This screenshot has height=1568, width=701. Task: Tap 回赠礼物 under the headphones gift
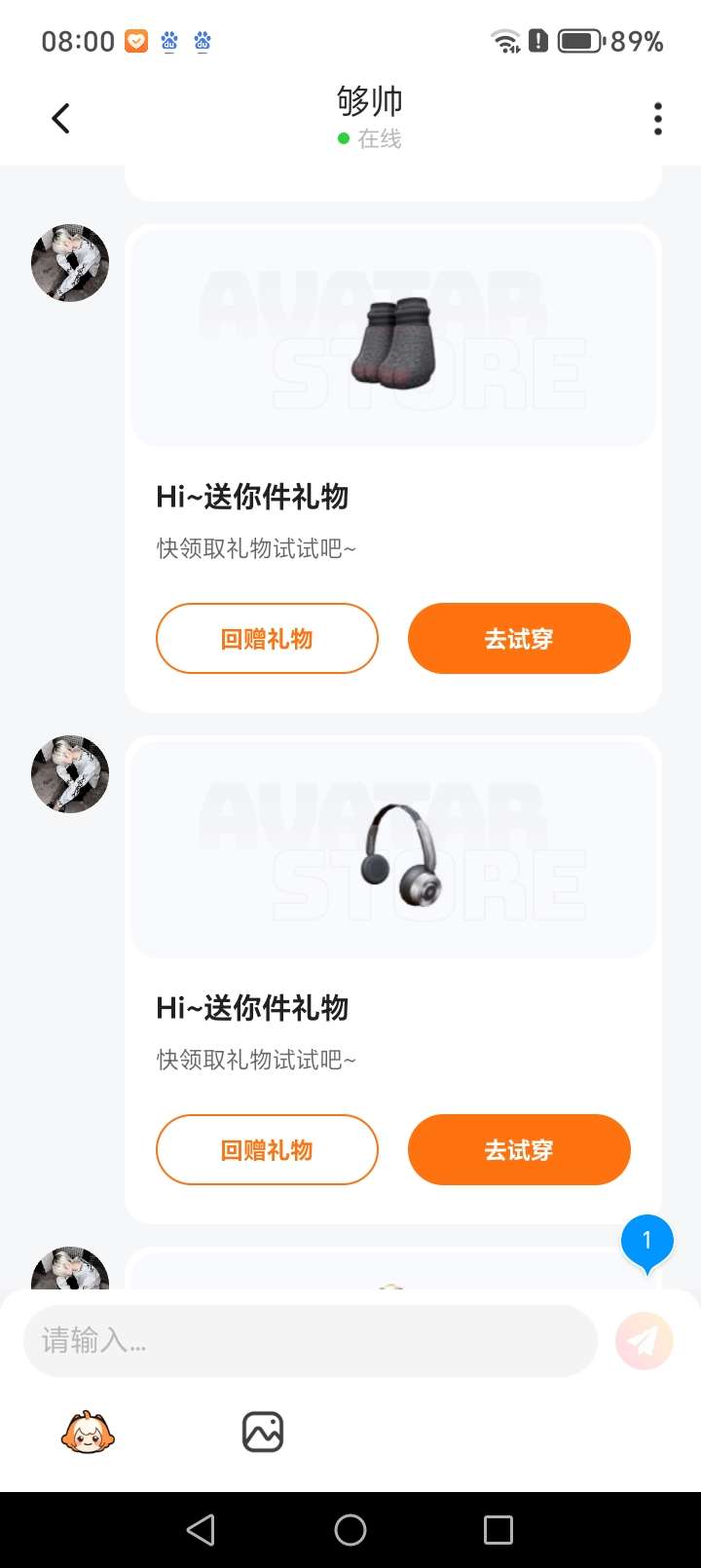pyautogui.click(x=267, y=1150)
